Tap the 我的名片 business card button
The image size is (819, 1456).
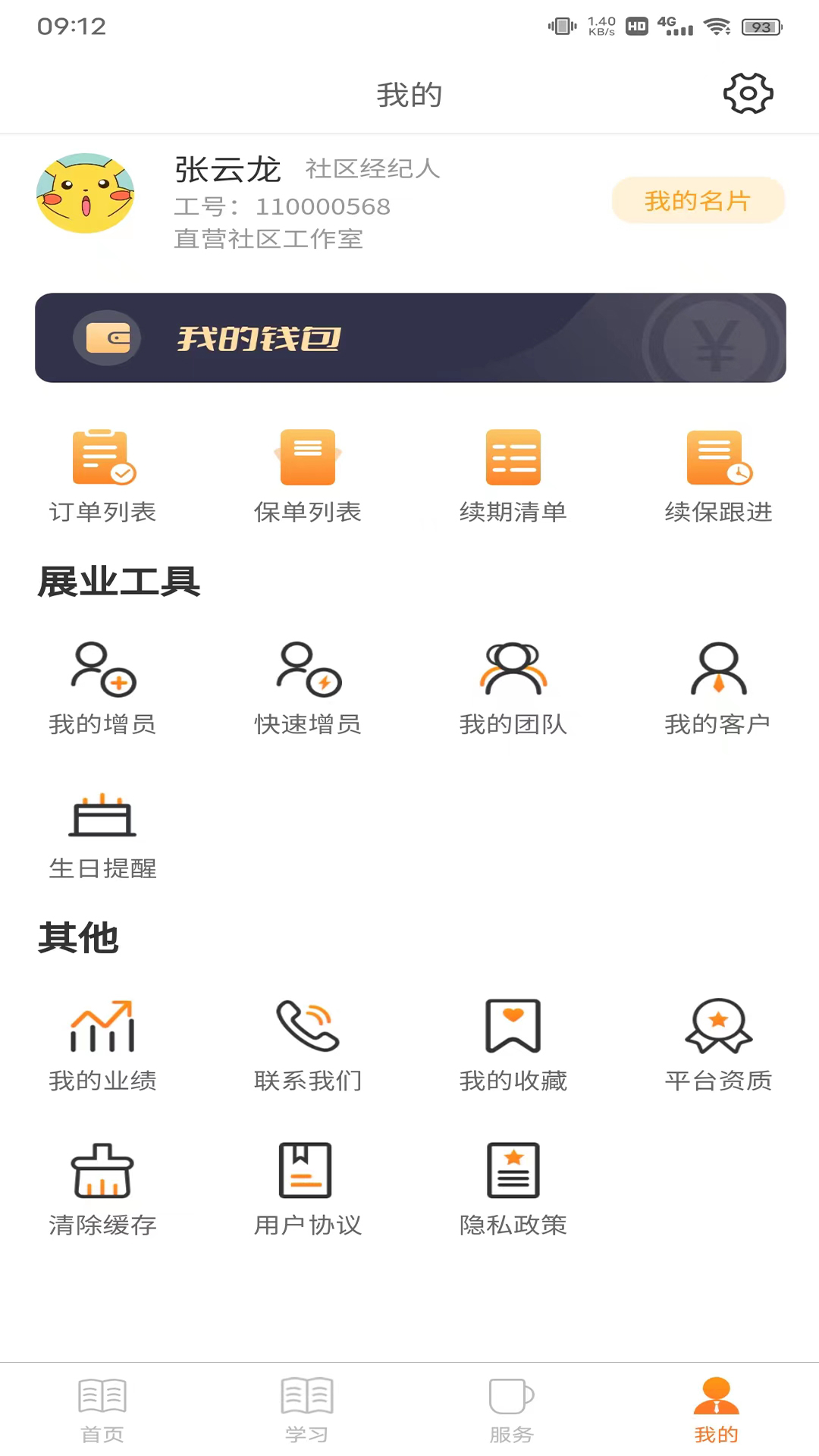(697, 200)
